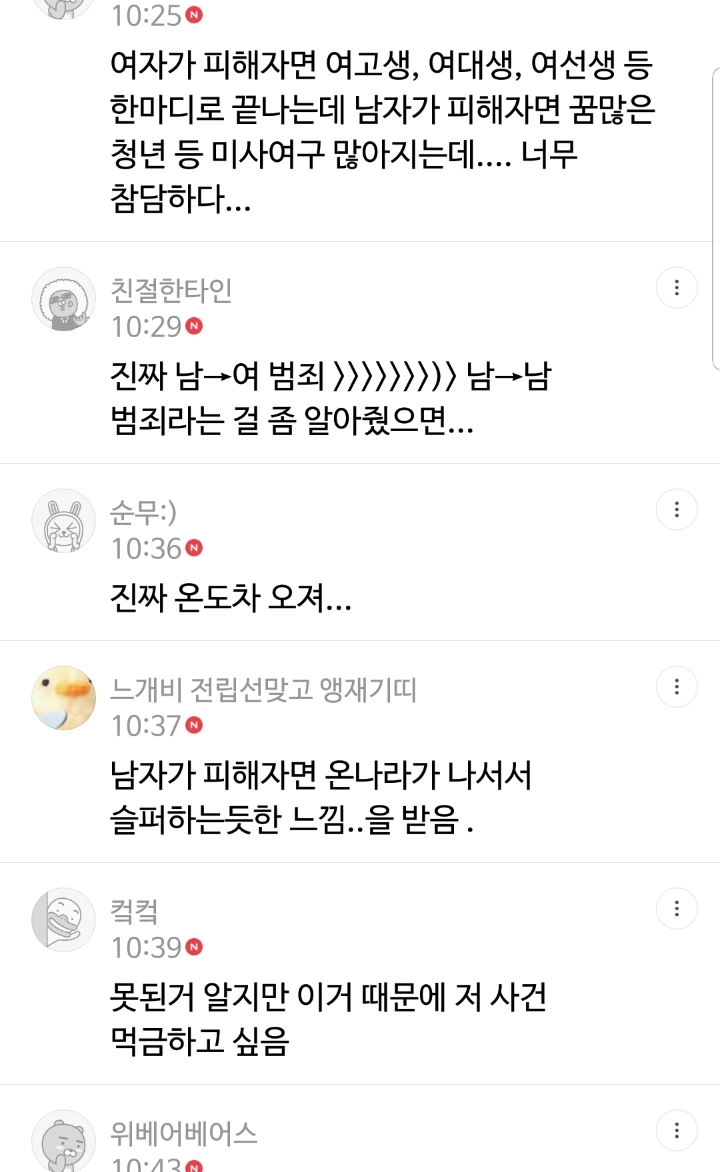Open 순무:)'s avatar image
Viewport: 720px width, 1172px height.
click(x=63, y=519)
